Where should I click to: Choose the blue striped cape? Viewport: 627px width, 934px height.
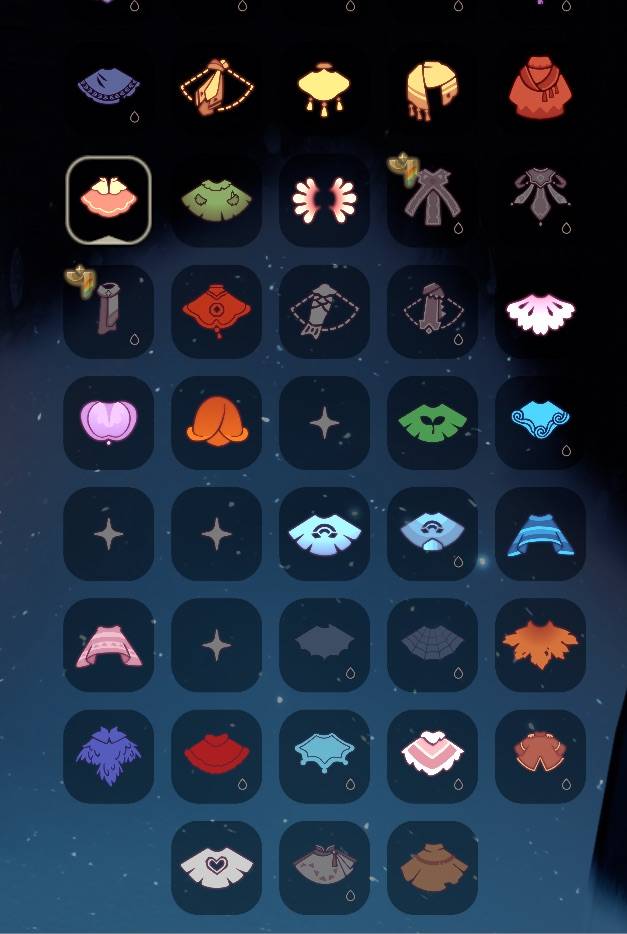(x=540, y=534)
